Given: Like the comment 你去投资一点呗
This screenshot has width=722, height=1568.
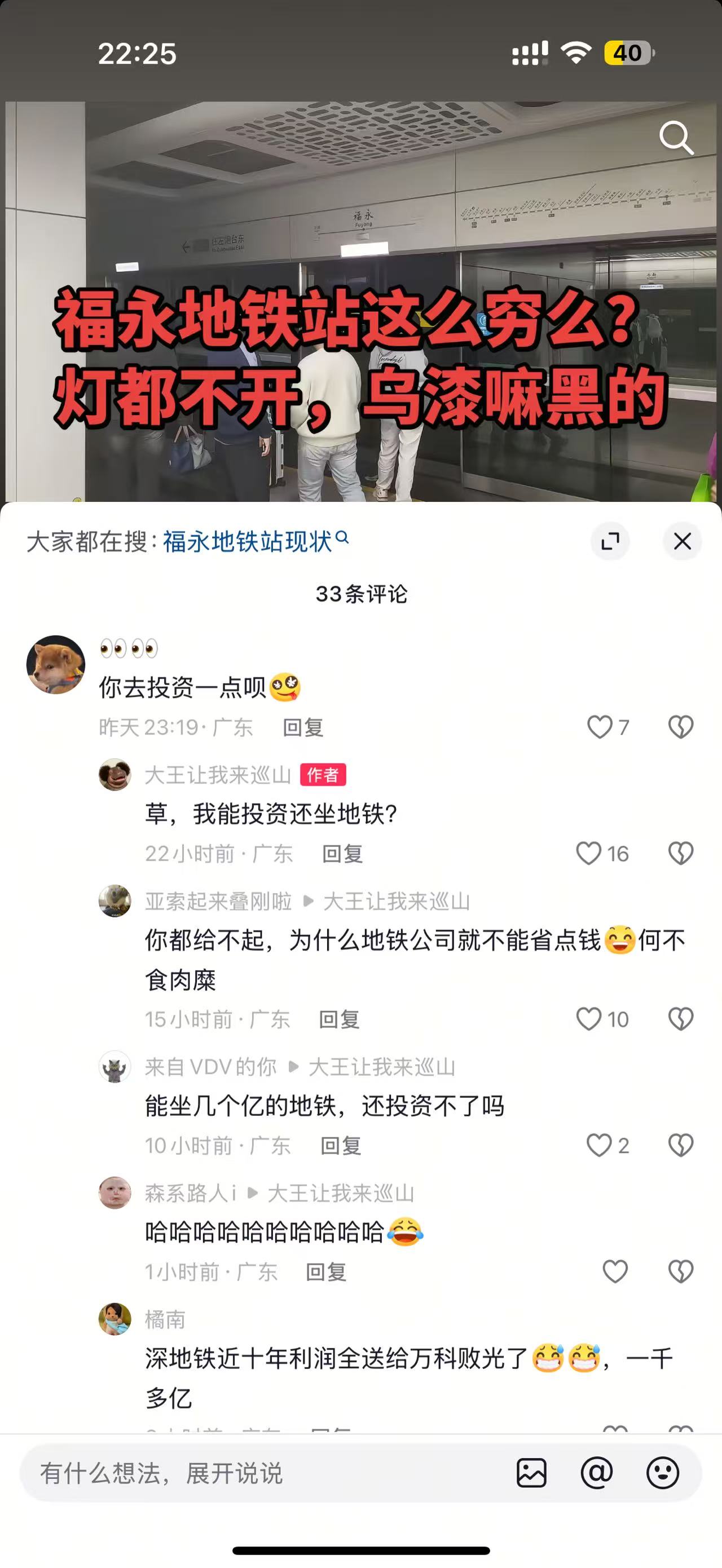Looking at the screenshot, I should [x=600, y=727].
